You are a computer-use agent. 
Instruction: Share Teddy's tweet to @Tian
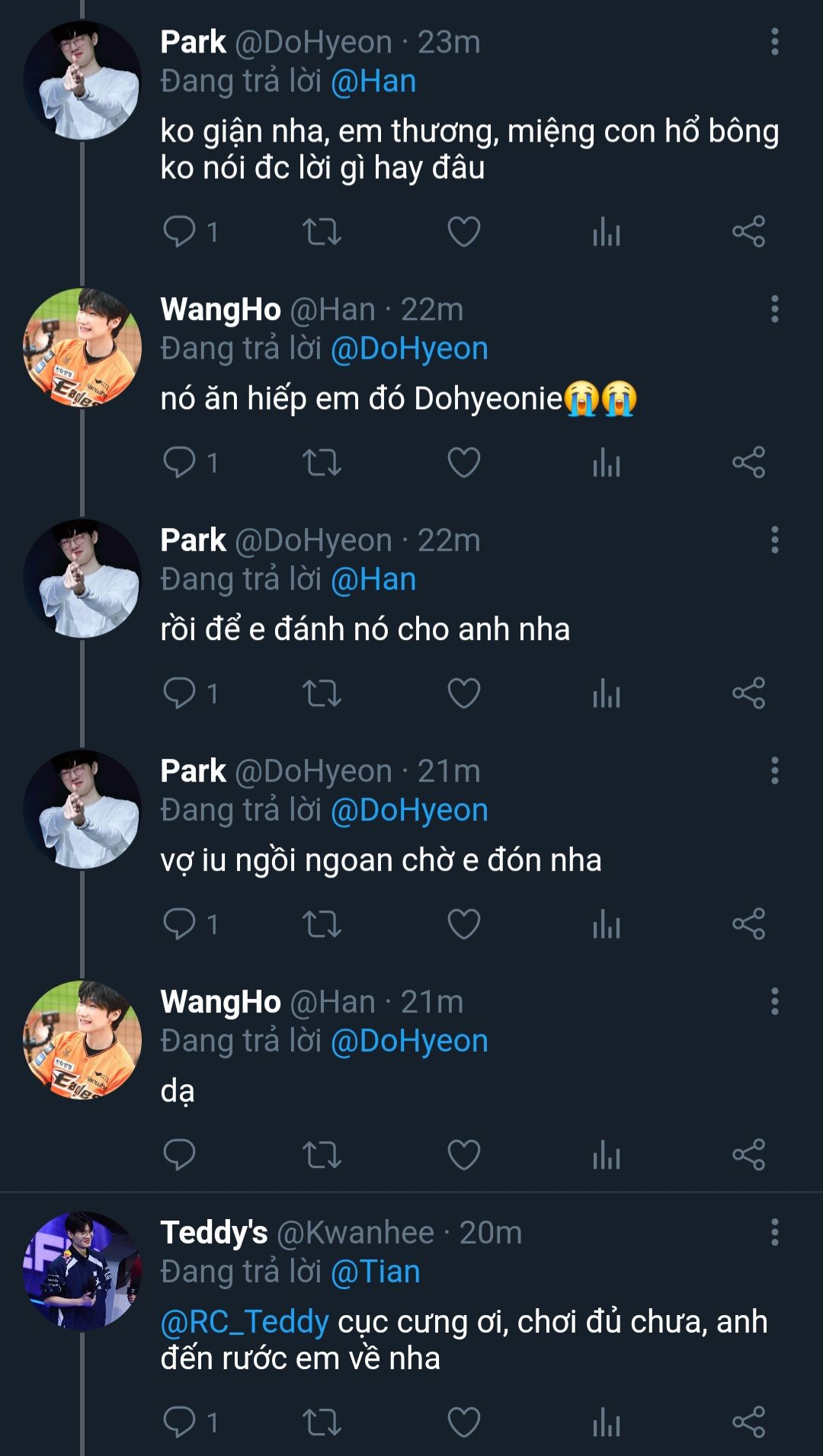[x=748, y=1422]
